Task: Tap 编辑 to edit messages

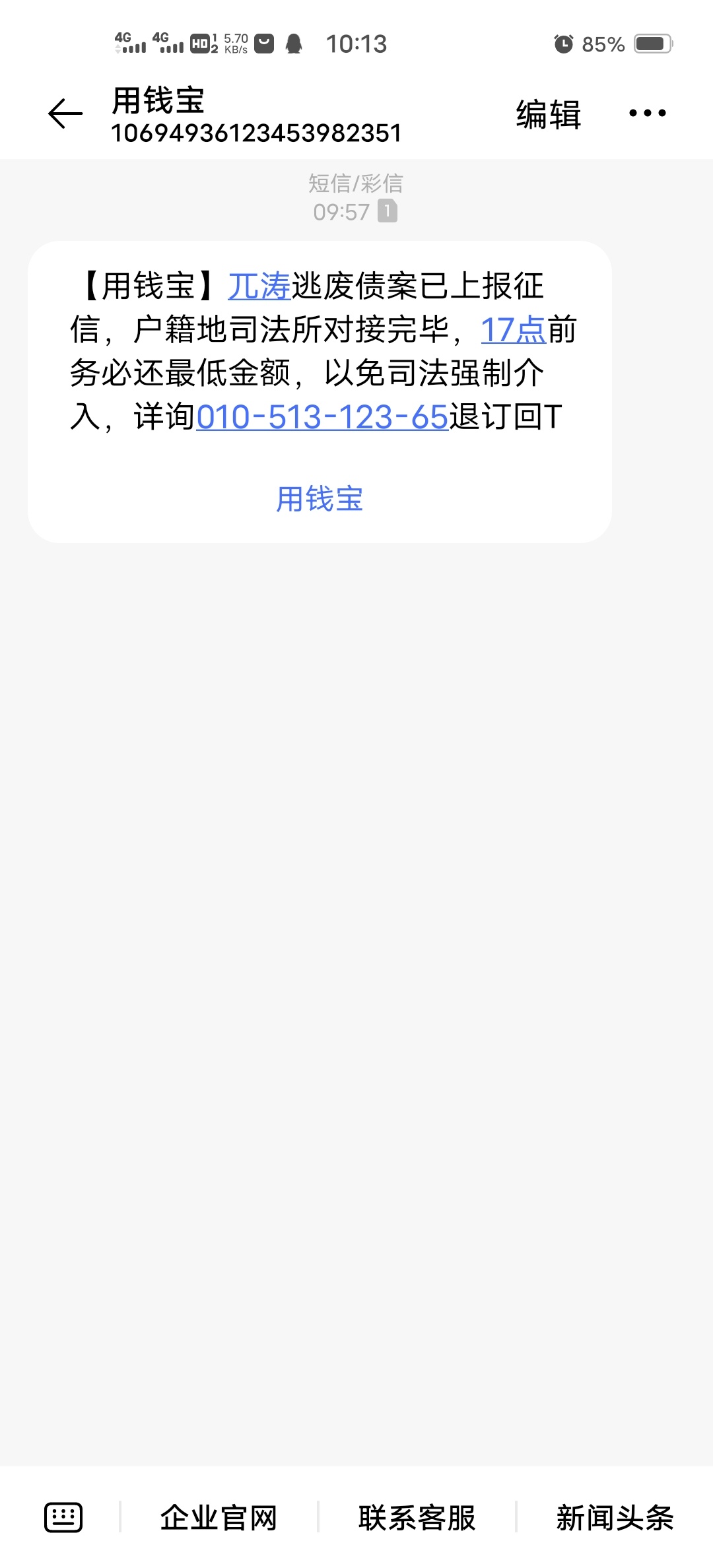Action: pos(549,114)
